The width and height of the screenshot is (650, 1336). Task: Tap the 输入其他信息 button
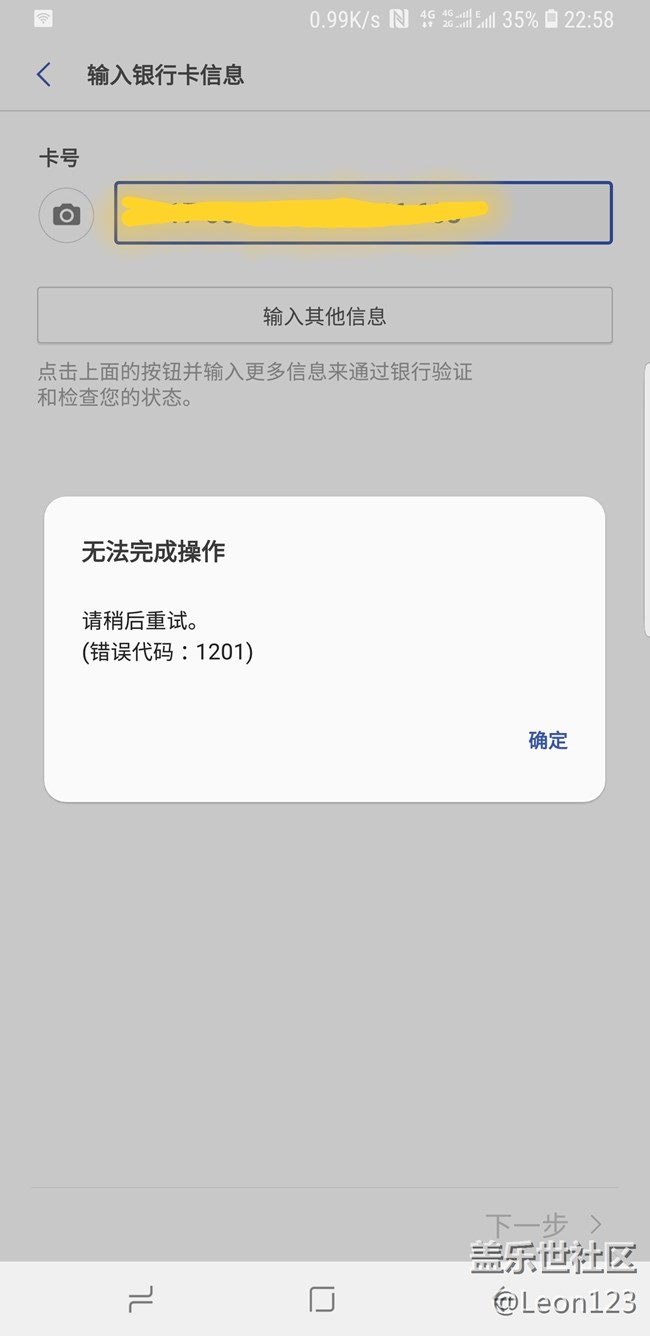pyautogui.click(x=324, y=316)
